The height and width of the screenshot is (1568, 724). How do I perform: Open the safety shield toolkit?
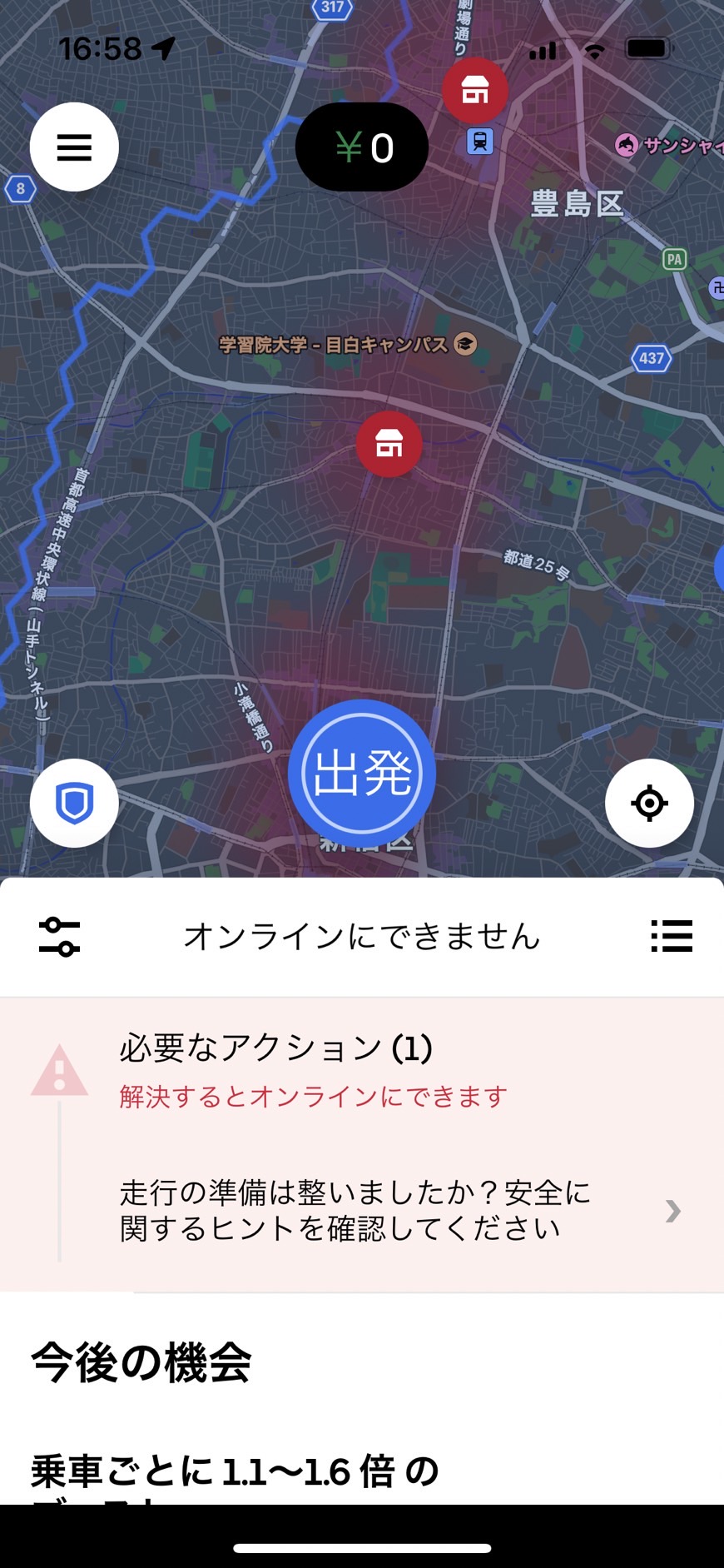click(x=74, y=803)
